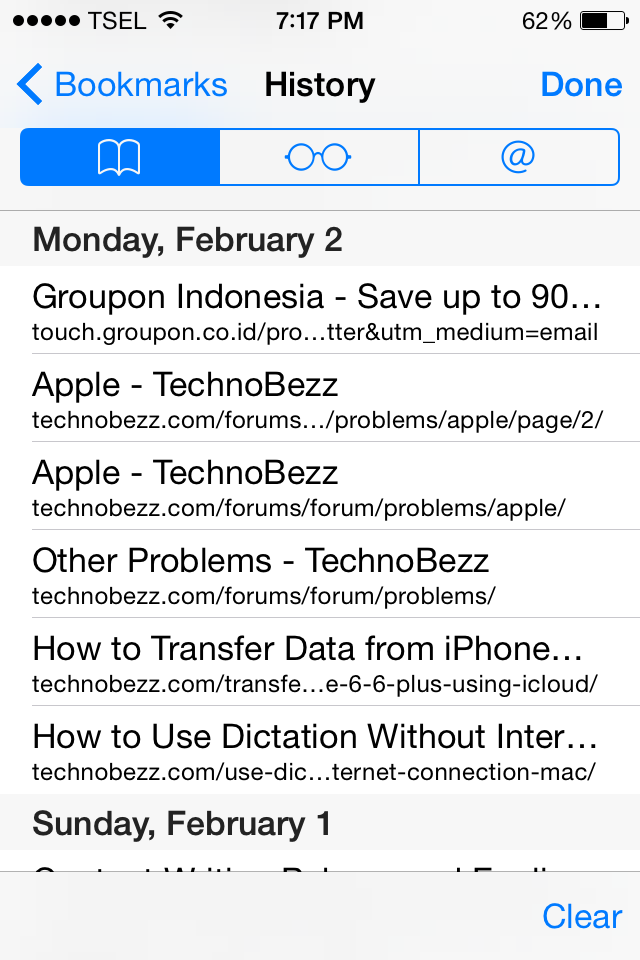Tap Done to close History
The height and width of the screenshot is (960, 640).
(581, 85)
